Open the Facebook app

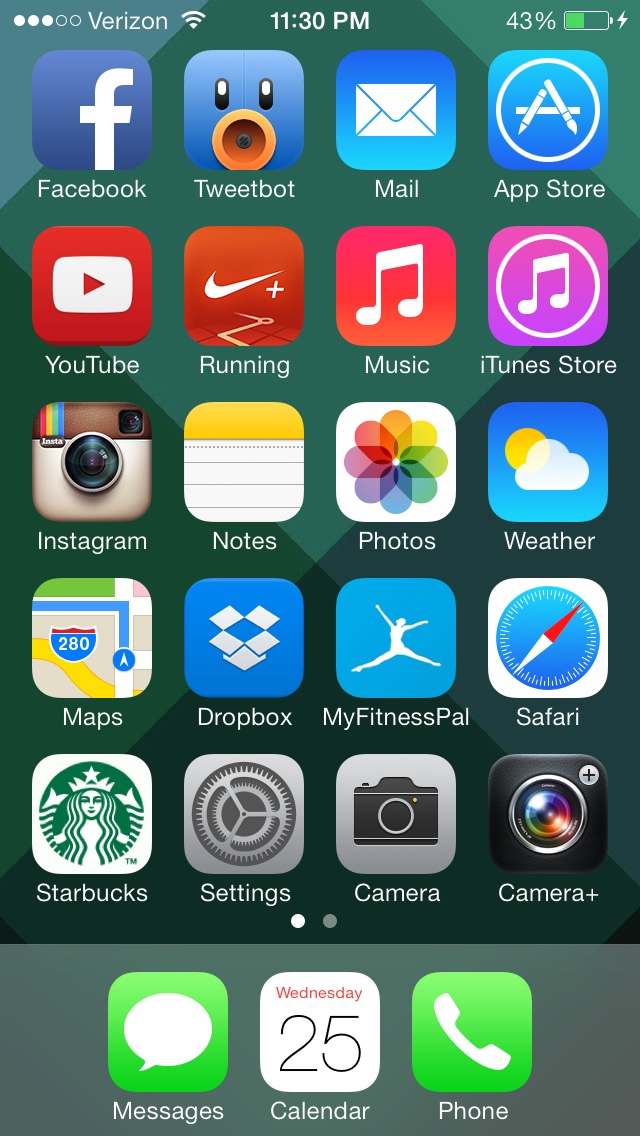click(92, 110)
